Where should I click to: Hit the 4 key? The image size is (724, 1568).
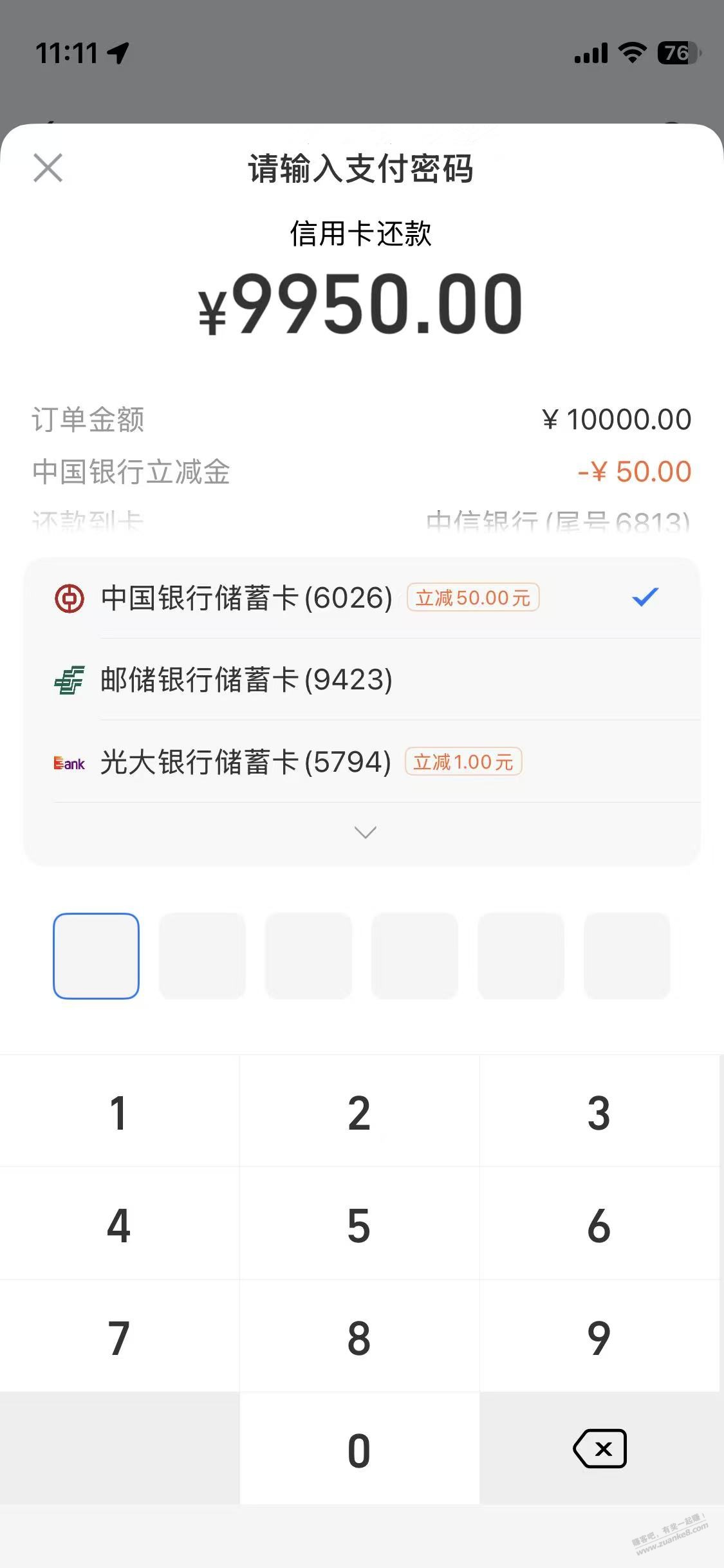(119, 1226)
